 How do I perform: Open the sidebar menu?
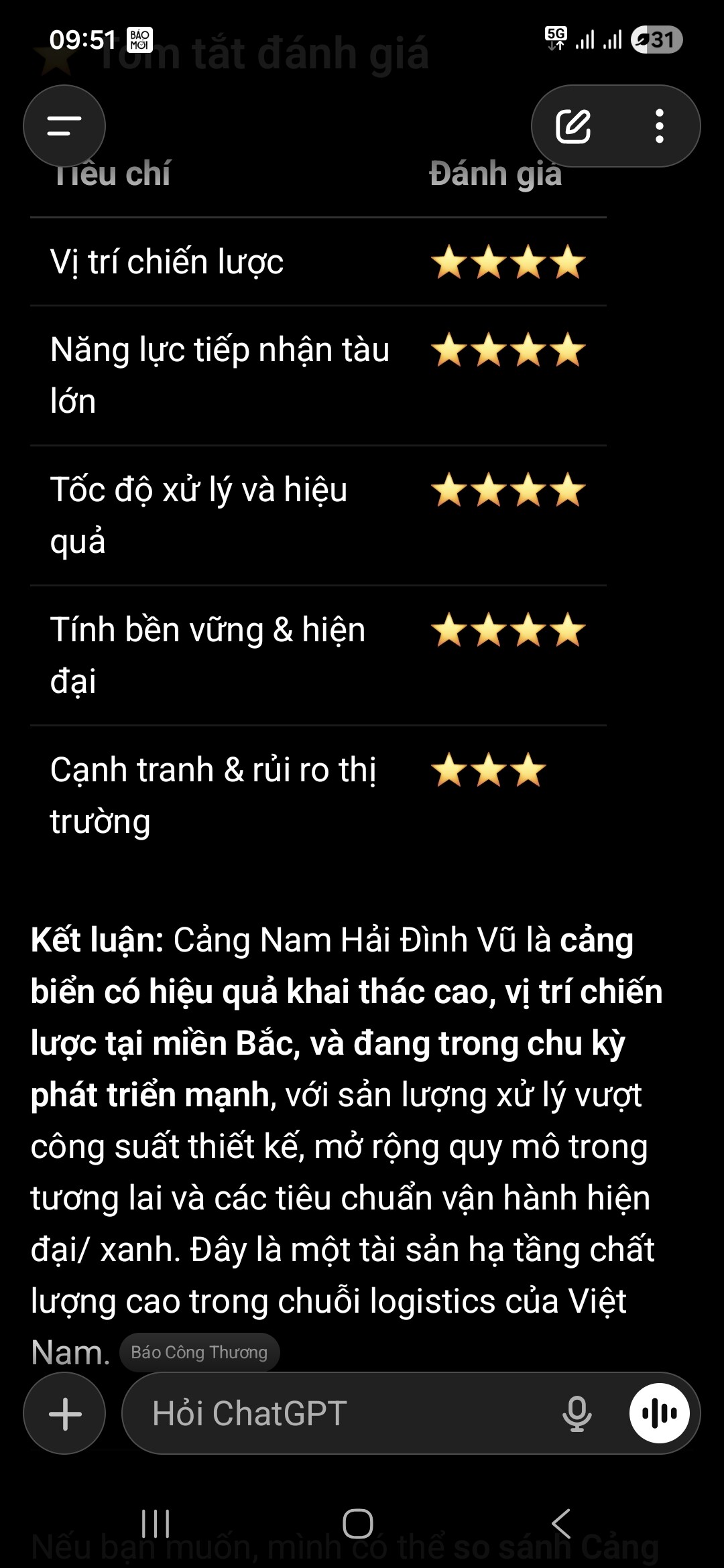tap(64, 126)
